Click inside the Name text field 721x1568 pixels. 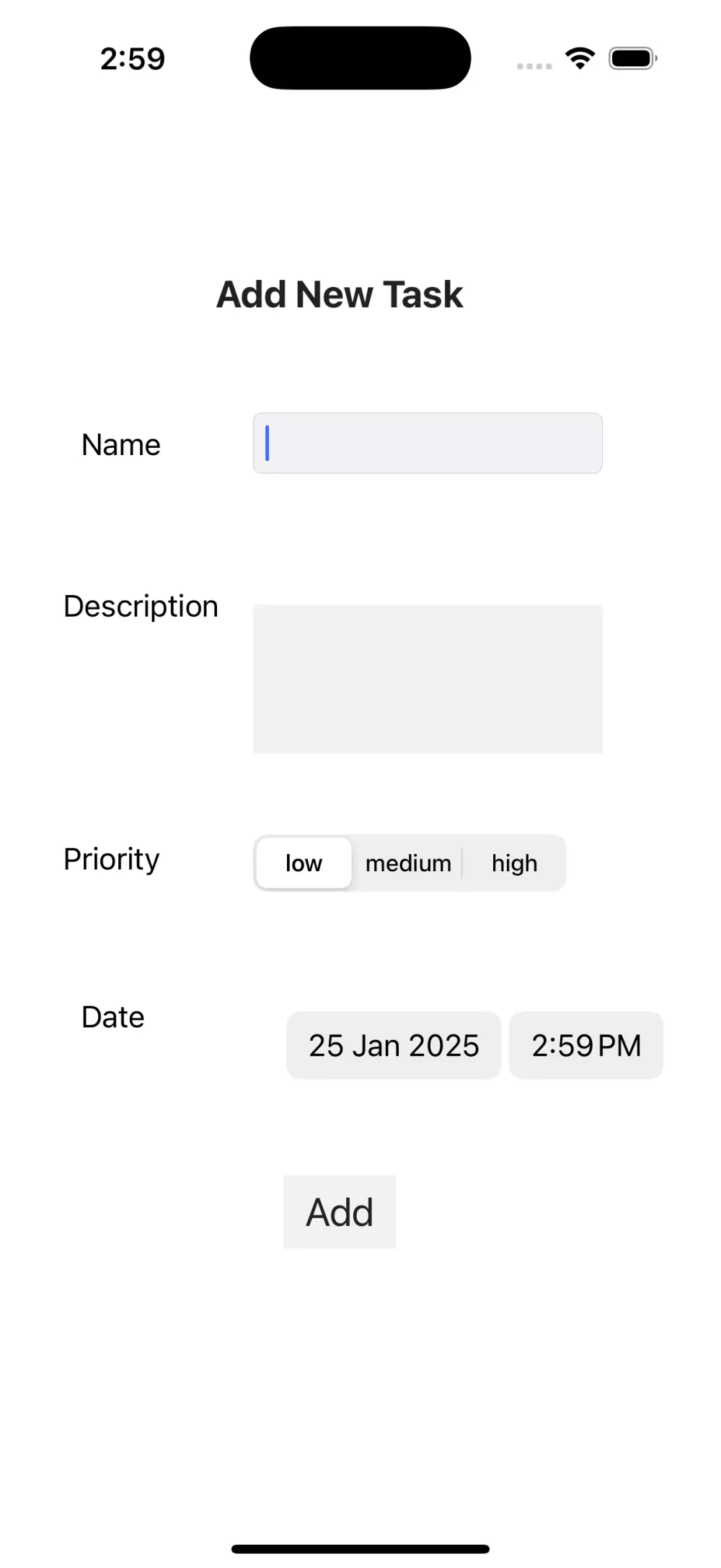[427, 443]
